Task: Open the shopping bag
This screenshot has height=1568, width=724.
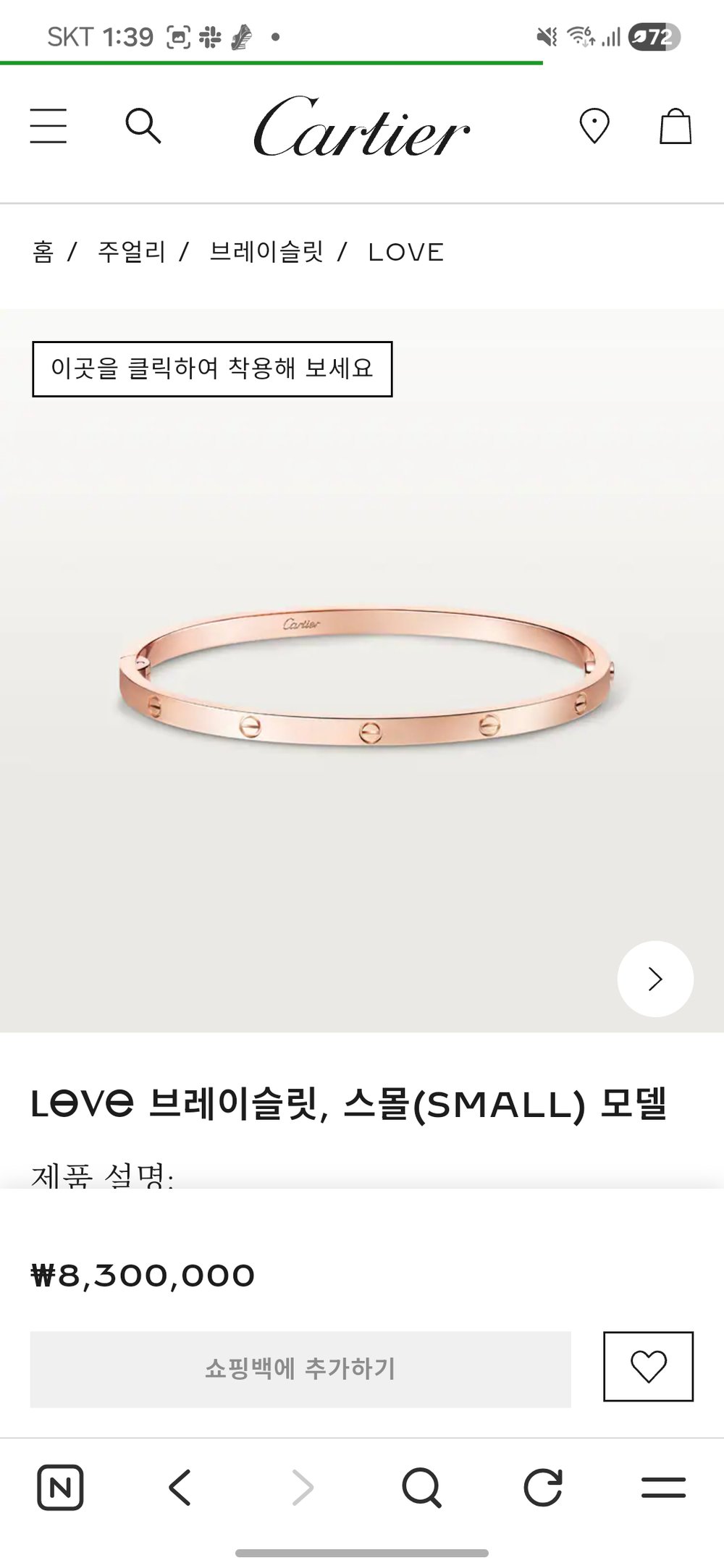Action: pyautogui.click(x=675, y=127)
